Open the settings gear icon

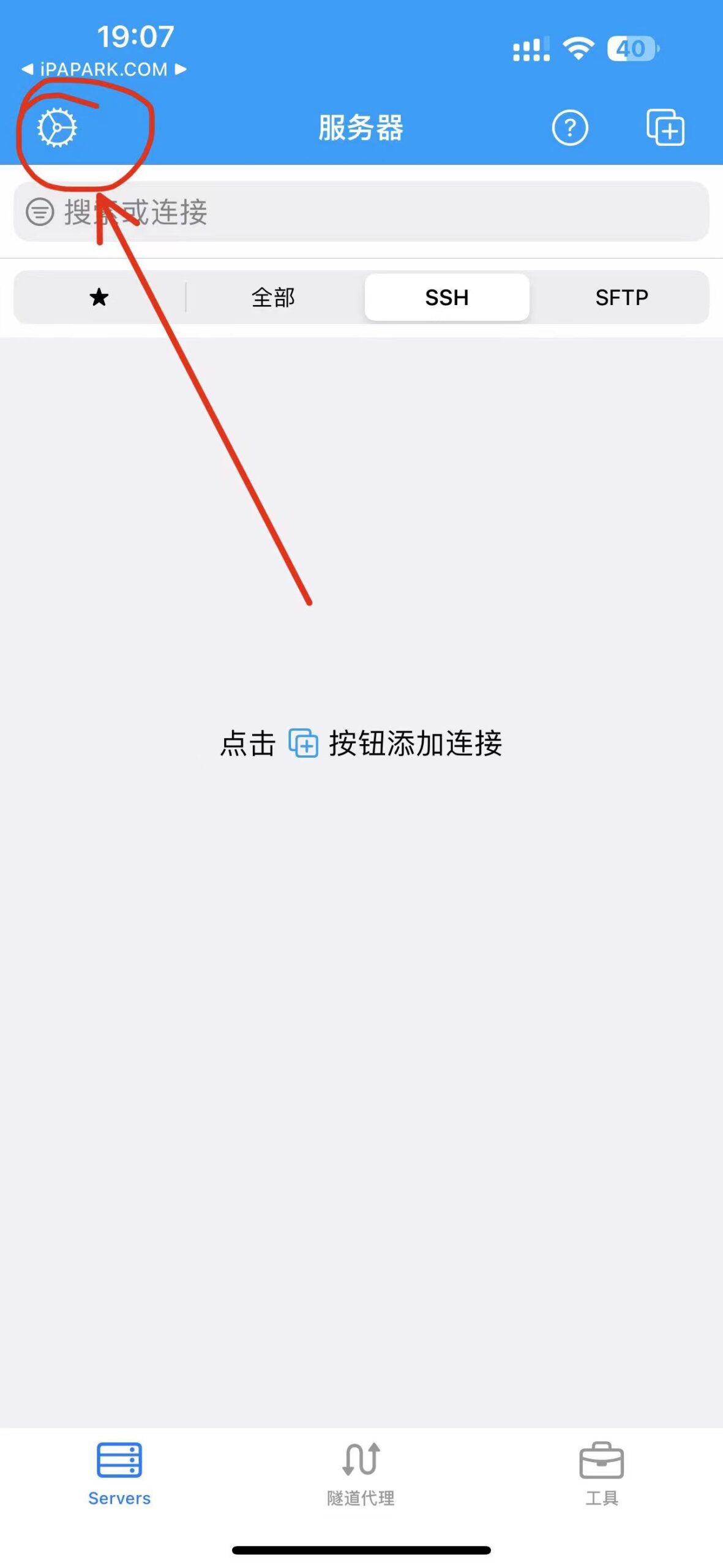click(57, 128)
